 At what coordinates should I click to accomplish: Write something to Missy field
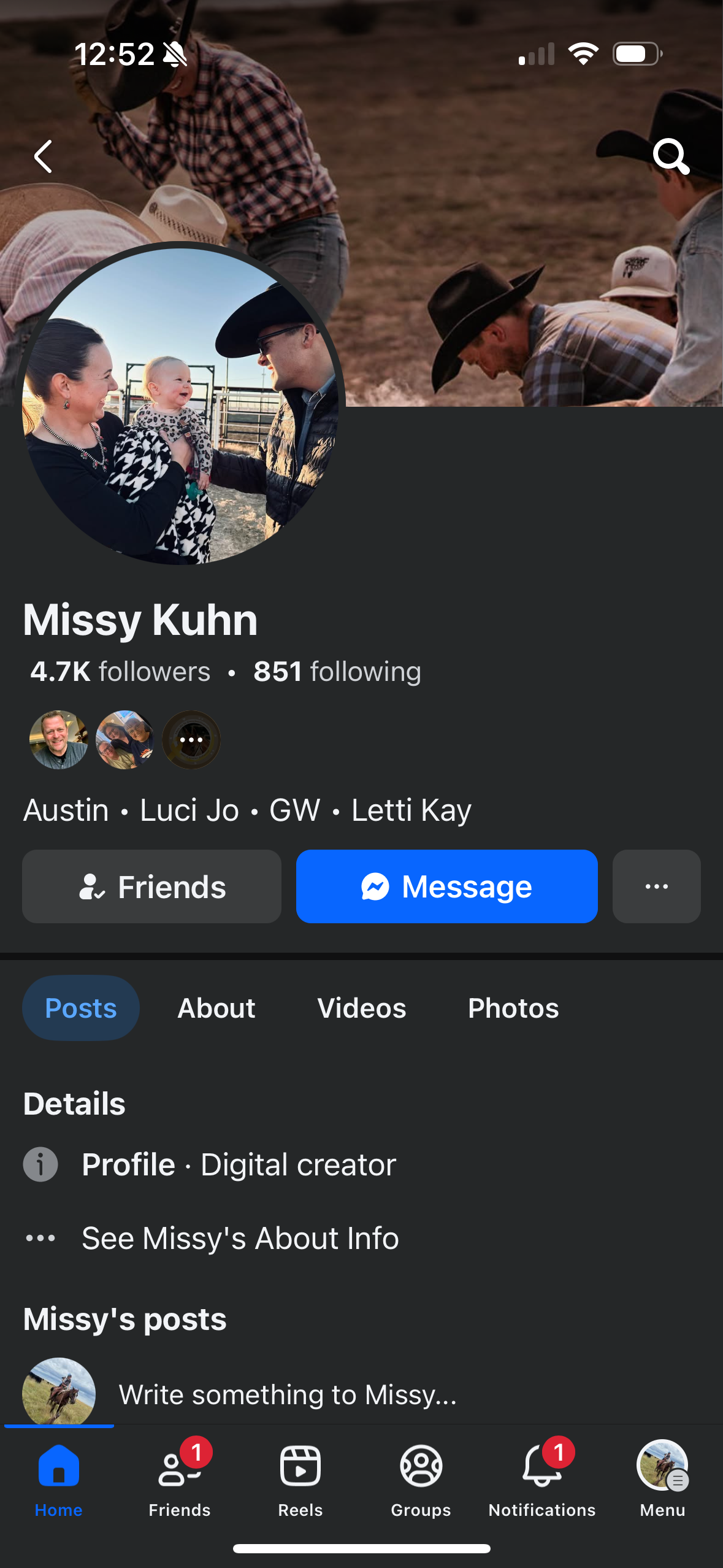[288, 1395]
